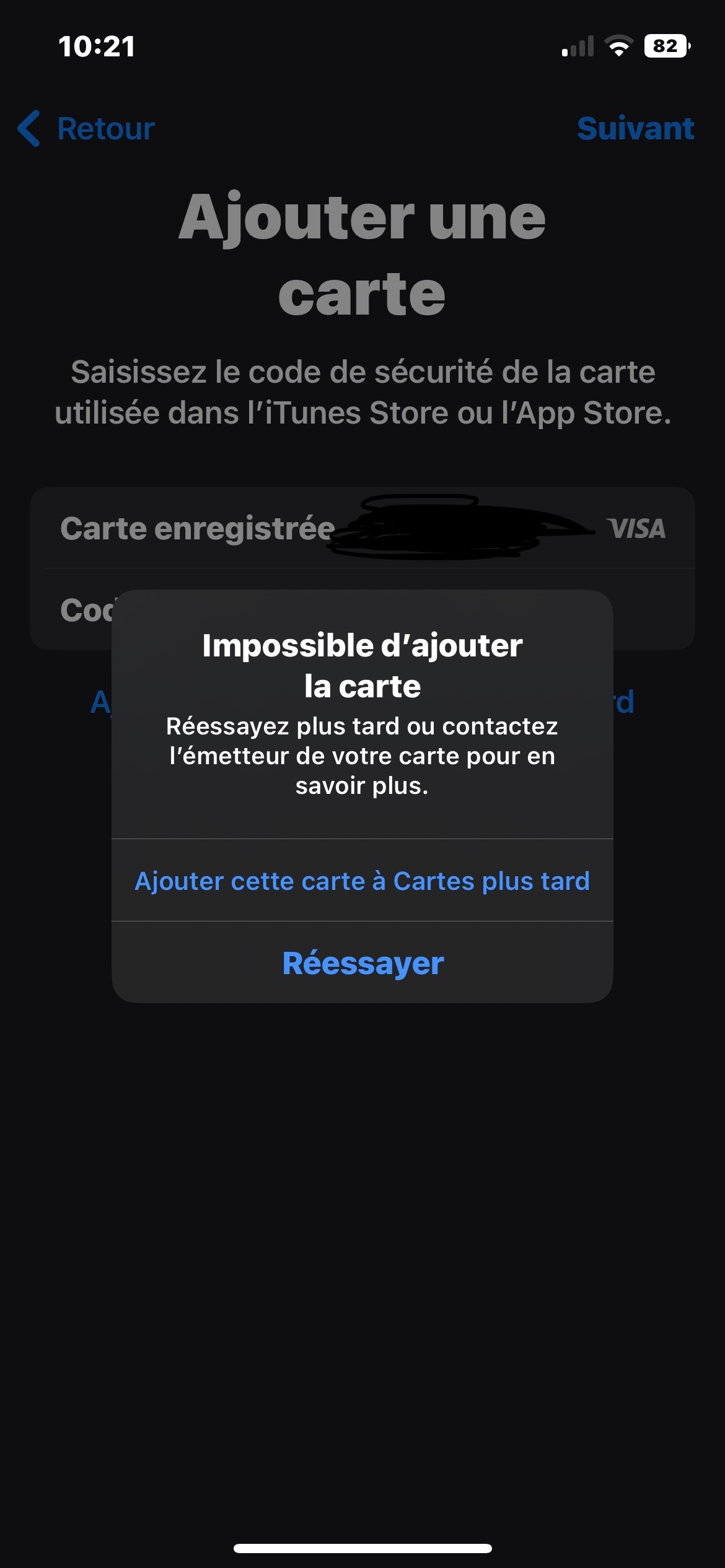This screenshot has width=725, height=1568.
Task: Choose Ajouter cette carte à Cartes plus tard
Action: 362,881
